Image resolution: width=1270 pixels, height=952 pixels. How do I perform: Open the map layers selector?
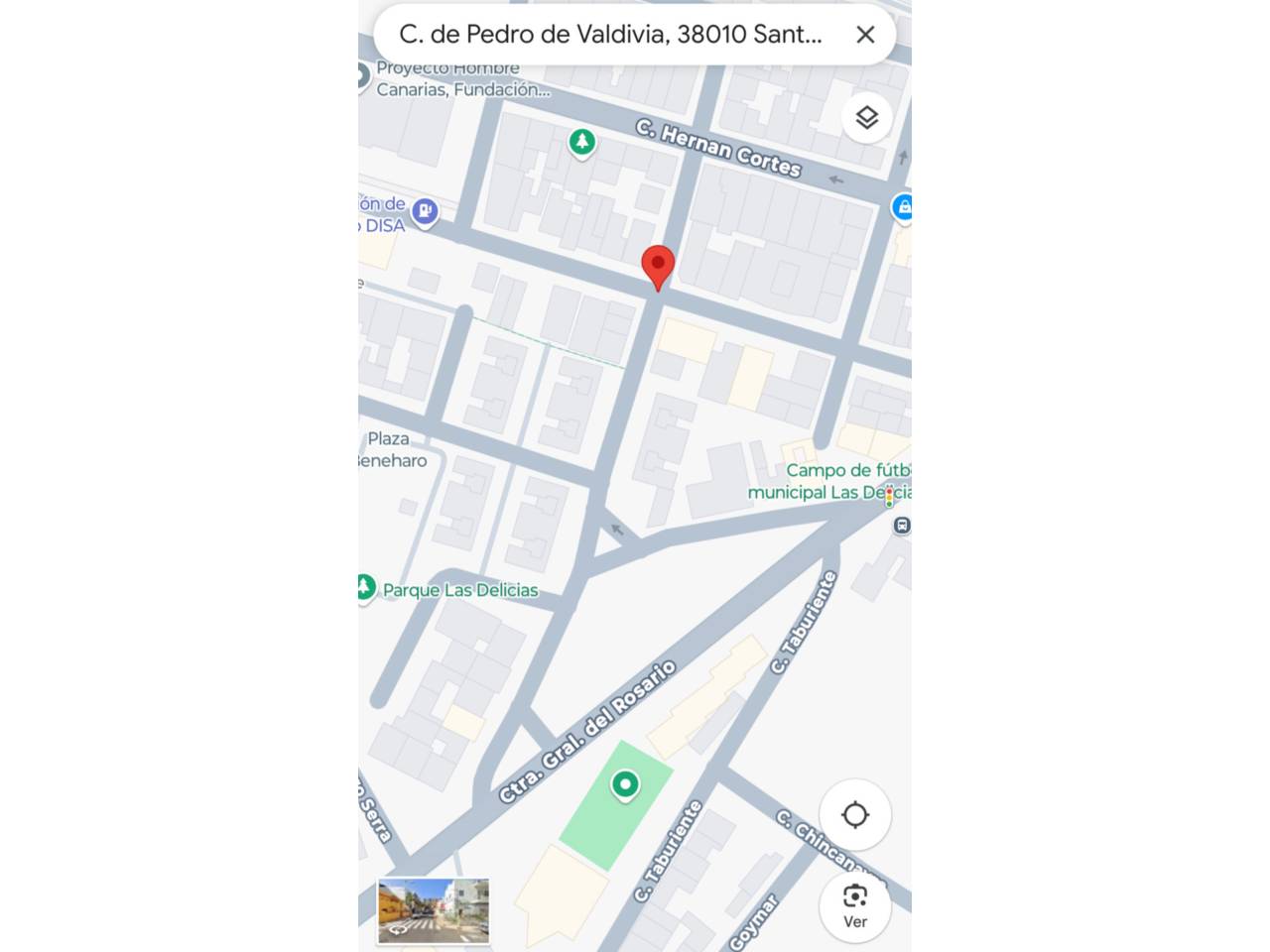(x=866, y=118)
